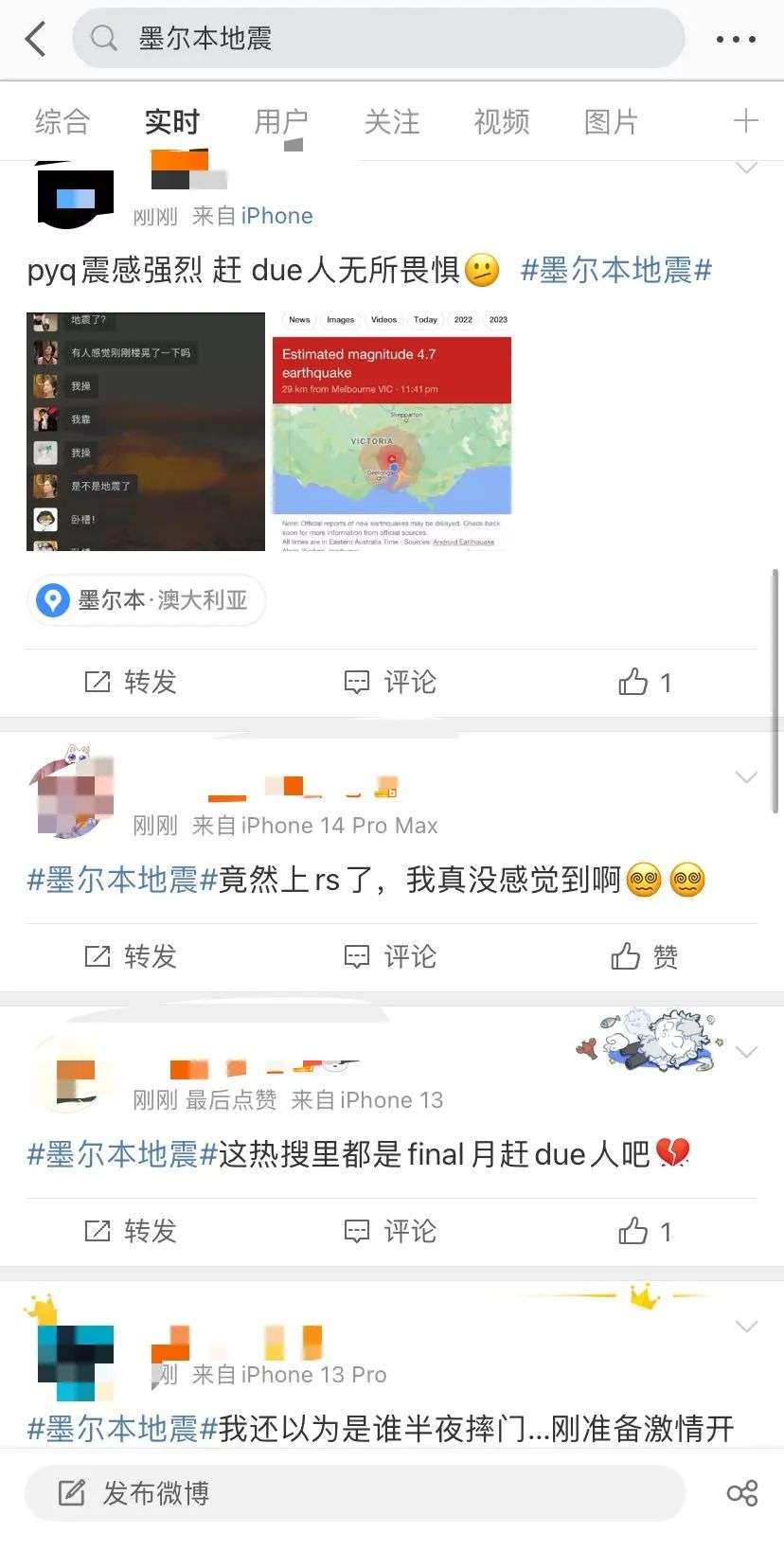Screen dimensions: 784x1568
Task: Like the pyq震感强烈 post
Action: coord(645,682)
